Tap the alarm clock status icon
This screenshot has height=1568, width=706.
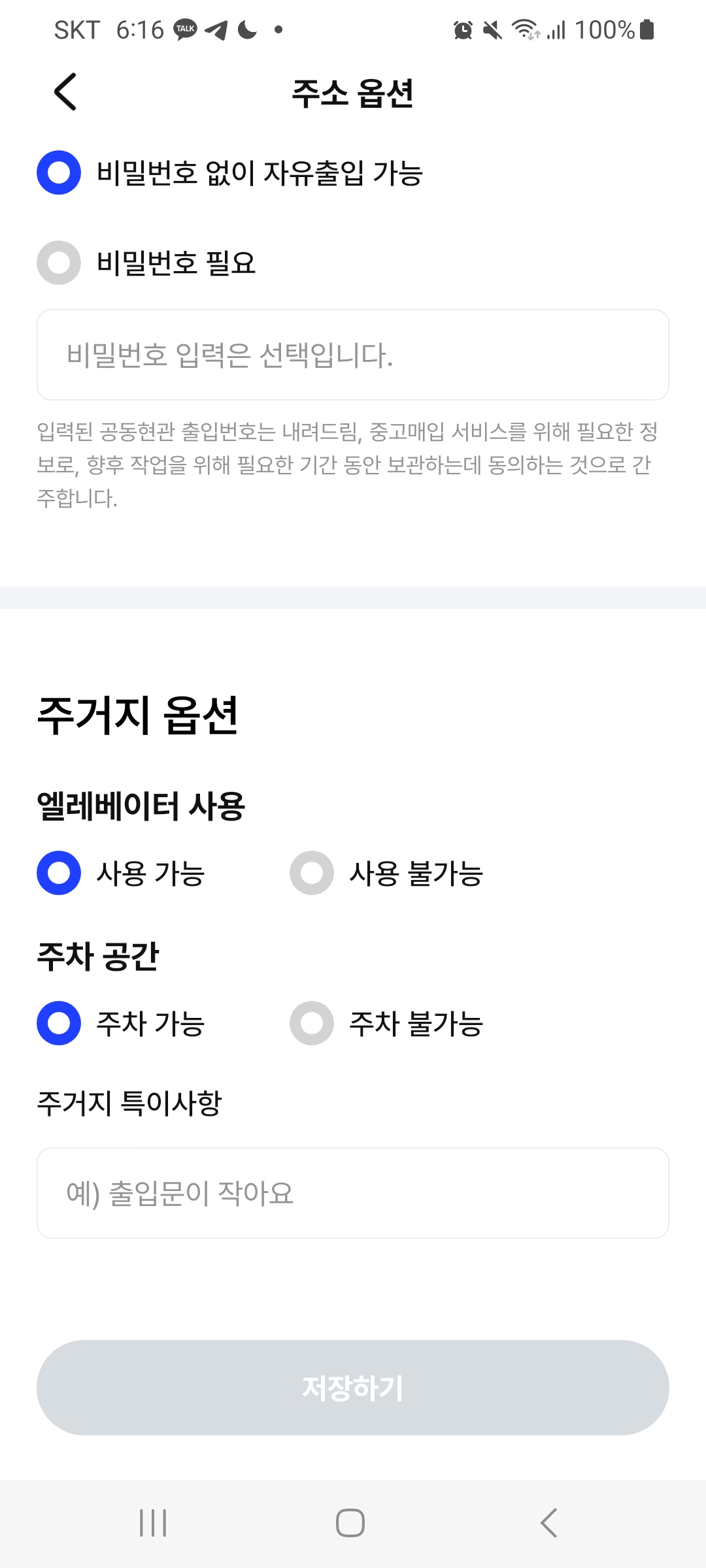tap(463, 29)
